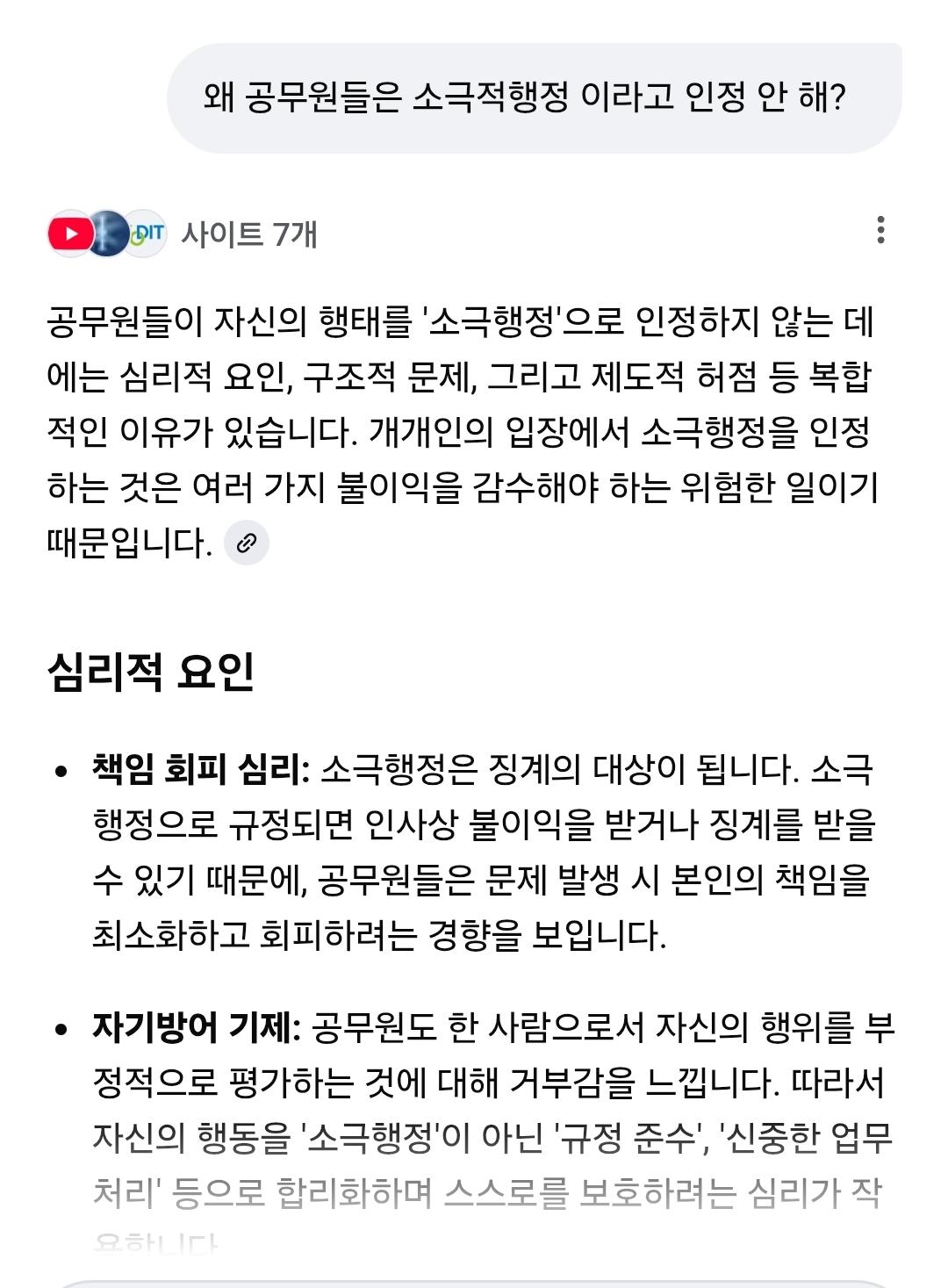This screenshot has width=948, height=1288.
Task: Tap the link icon after the intro paragraph
Action: click(x=247, y=543)
